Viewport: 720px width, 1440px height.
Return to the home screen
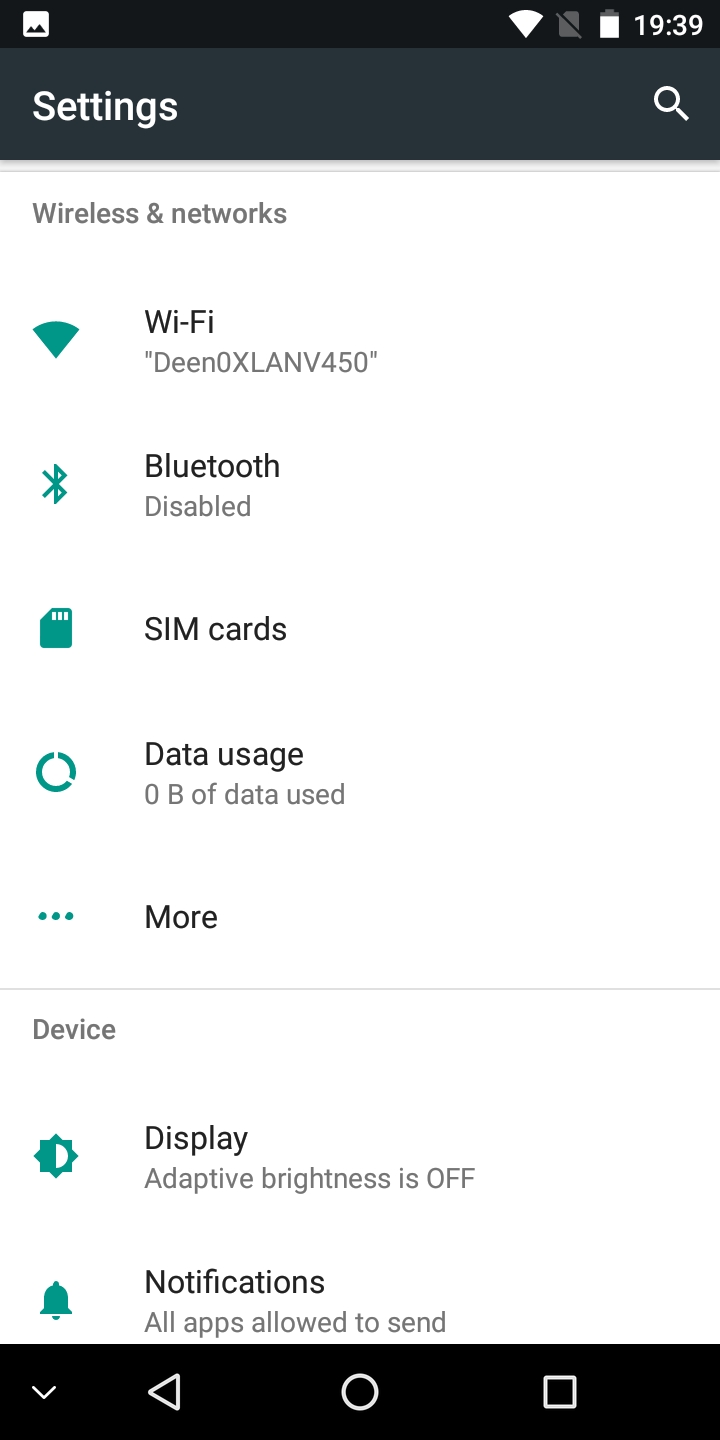tap(360, 1391)
